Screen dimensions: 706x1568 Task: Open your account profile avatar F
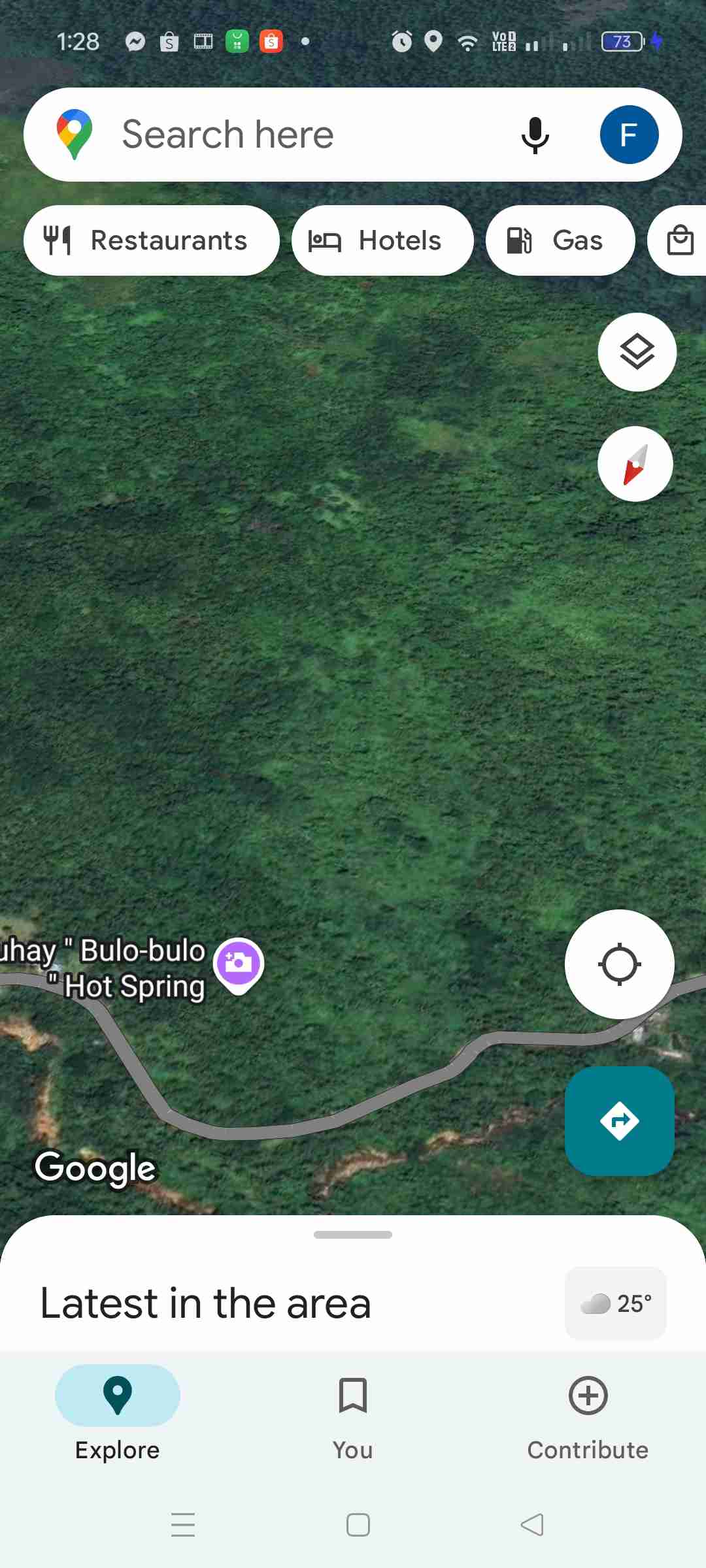point(629,134)
